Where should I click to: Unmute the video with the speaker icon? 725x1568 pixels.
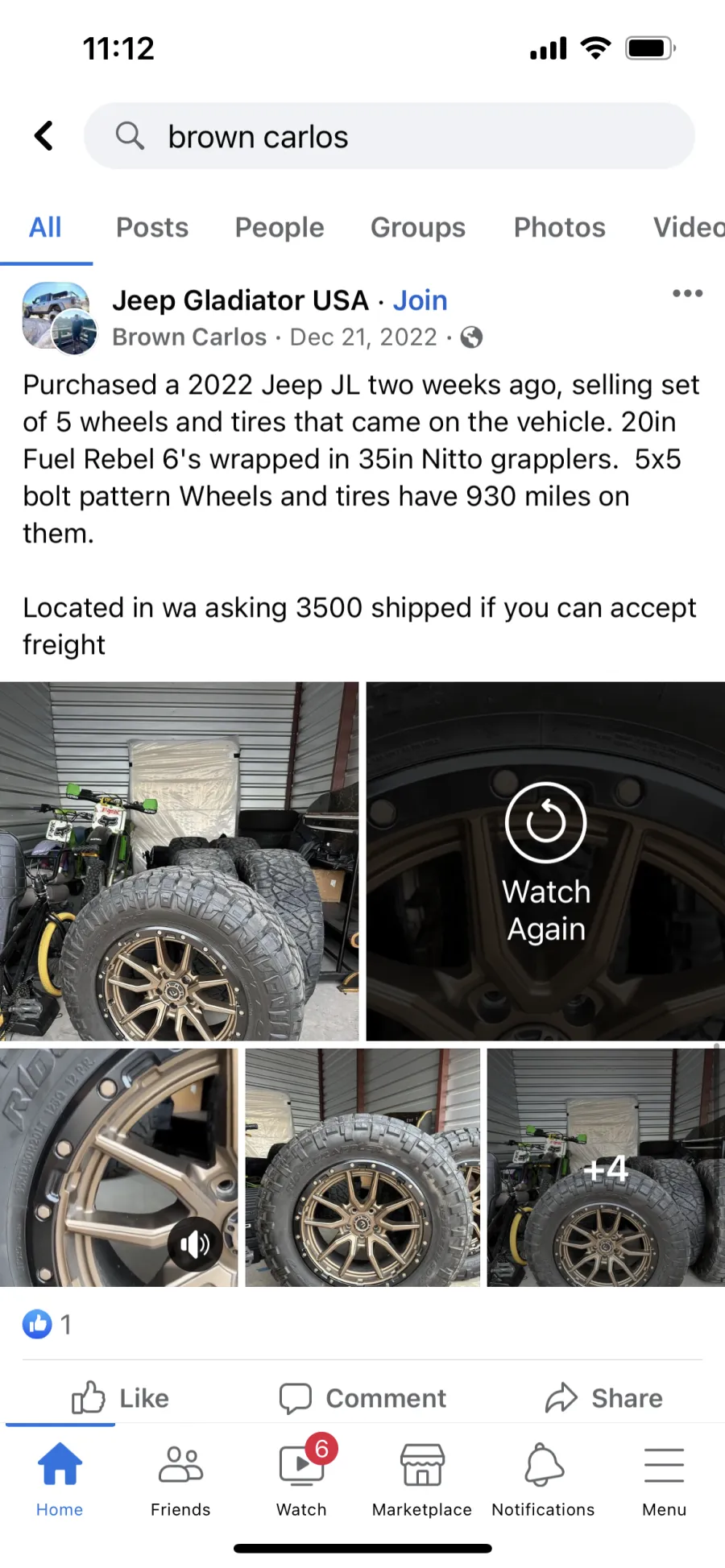pos(195,1244)
